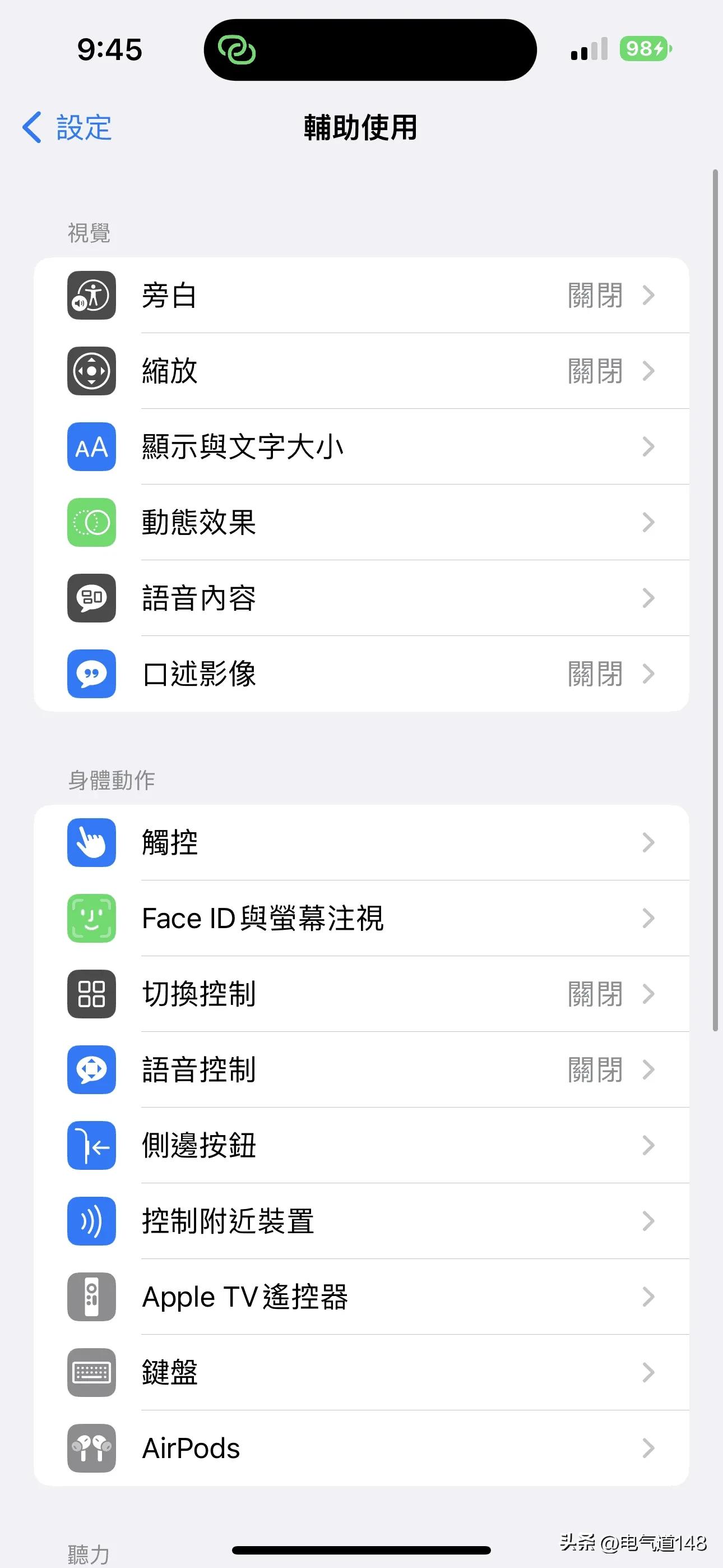Open 控制附近裝置 settings
Viewport: 723px width, 1568px height.
click(91, 1221)
